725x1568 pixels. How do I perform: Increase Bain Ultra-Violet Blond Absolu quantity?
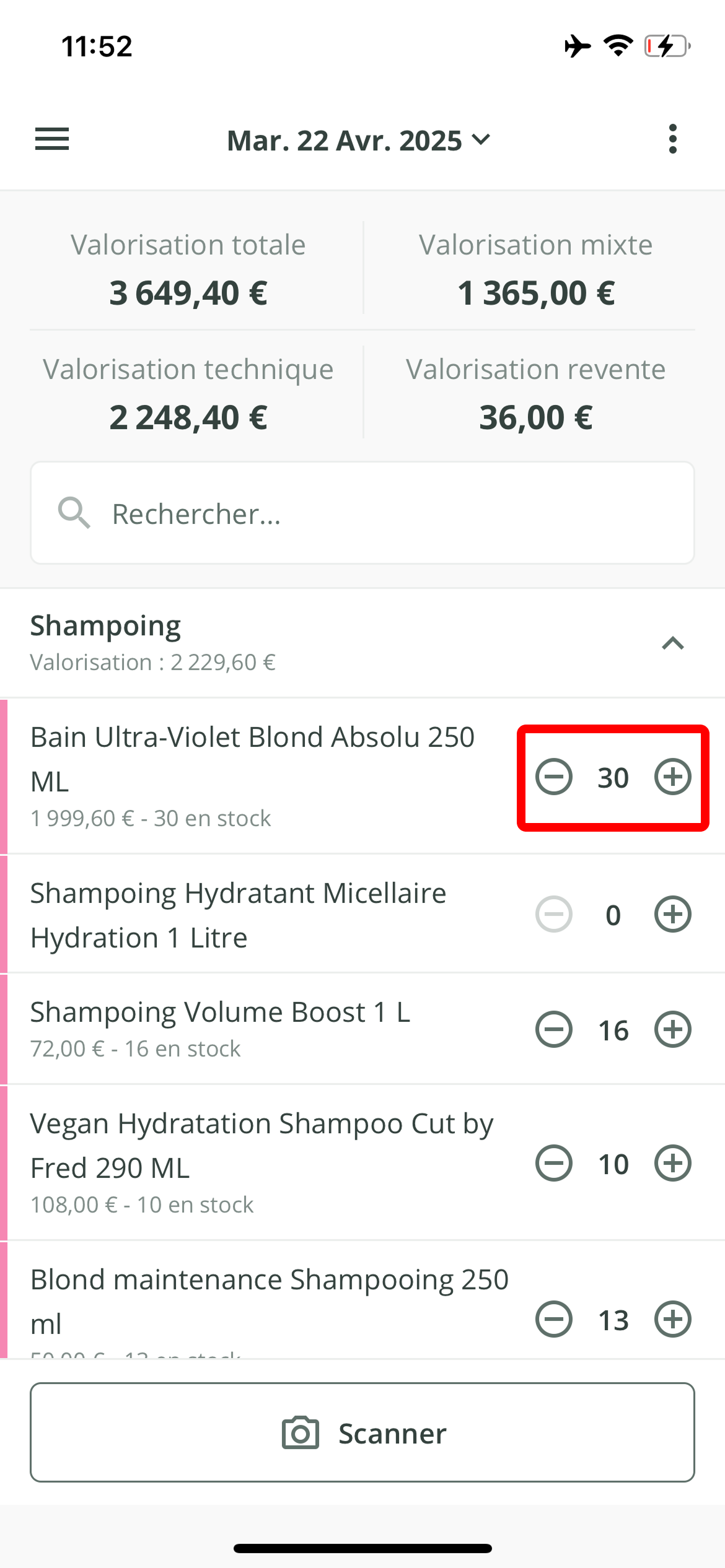point(672,777)
